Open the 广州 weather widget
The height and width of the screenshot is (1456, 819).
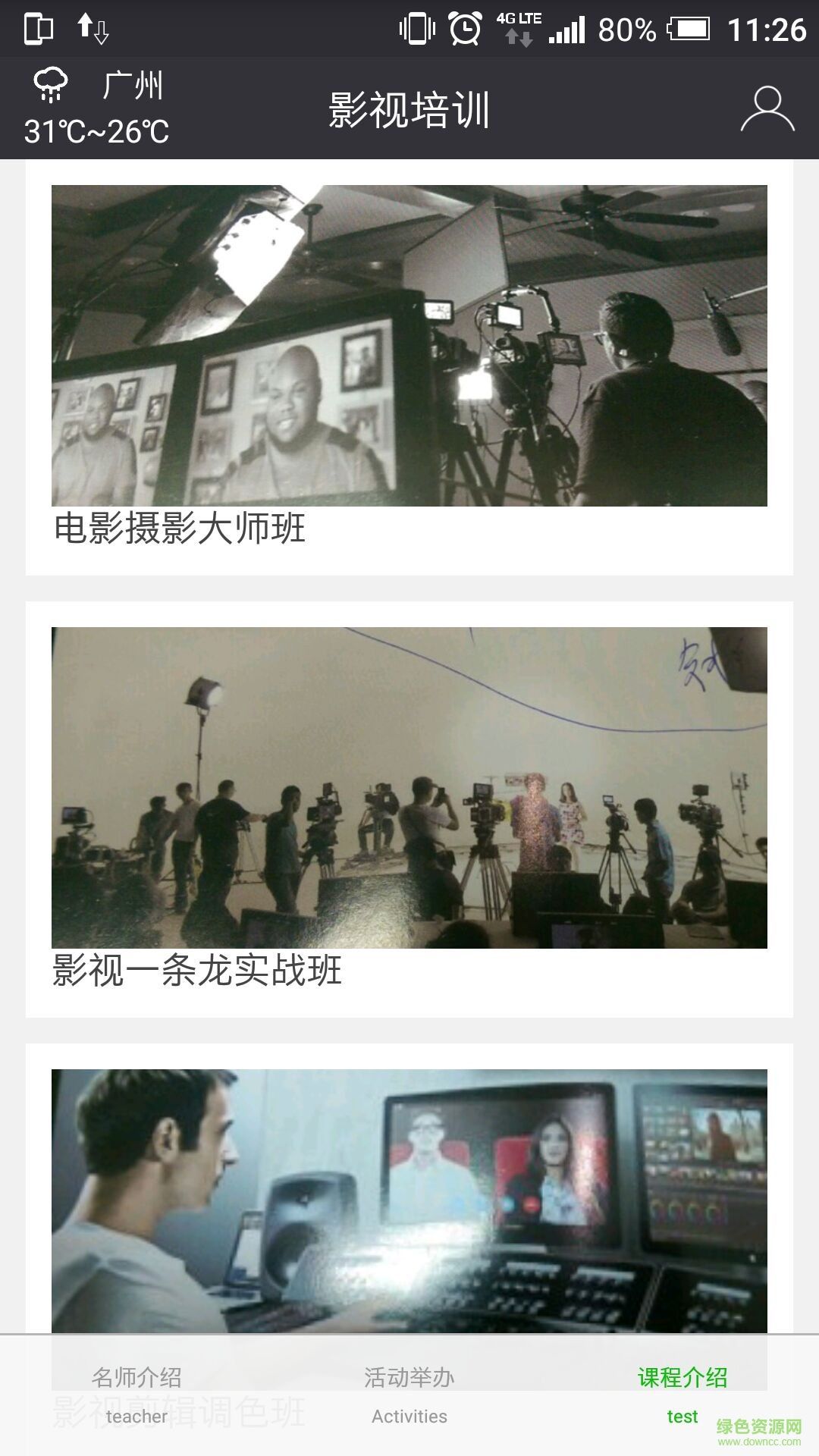97,108
